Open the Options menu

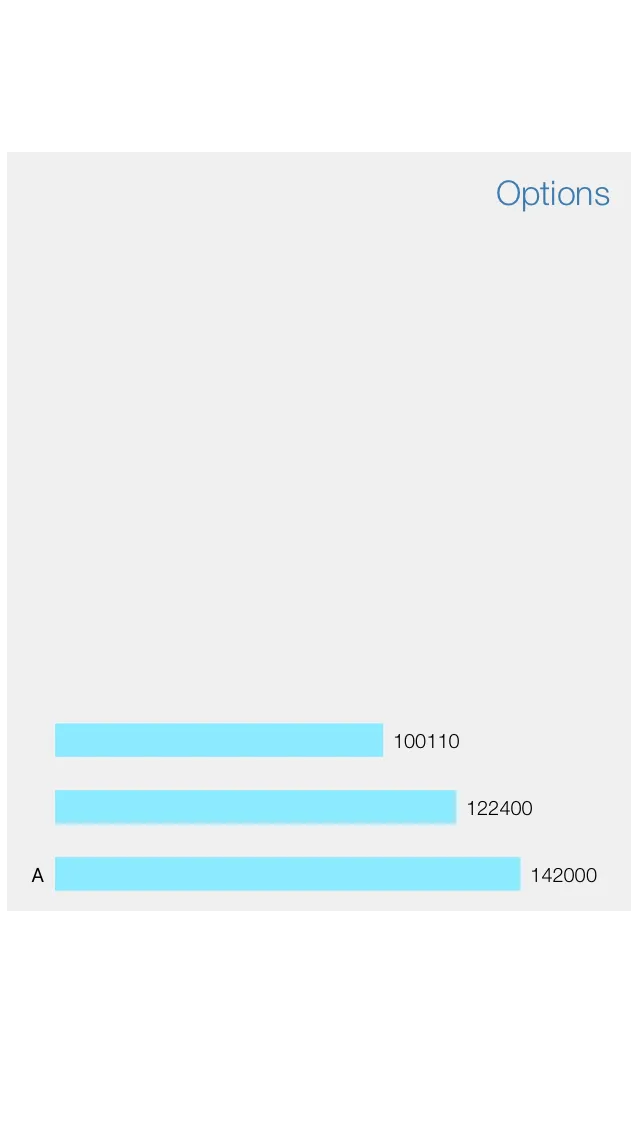tap(552, 194)
